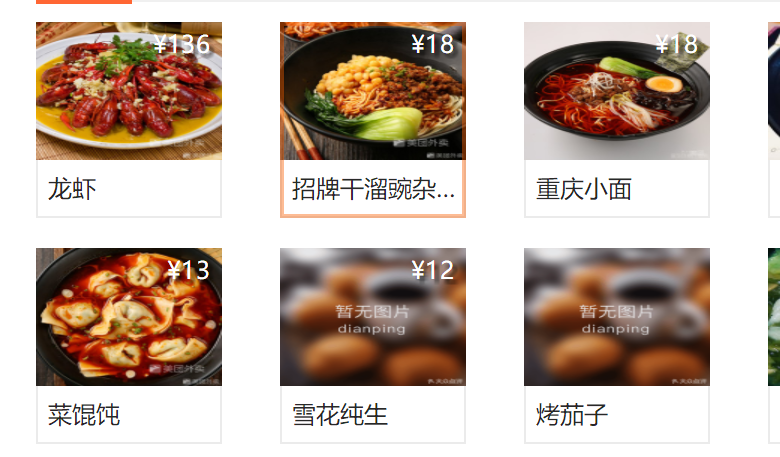Viewport: 780px width, 457px height.
Task: Tap the 雪花纯生 item card
Action: click(372, 345)
